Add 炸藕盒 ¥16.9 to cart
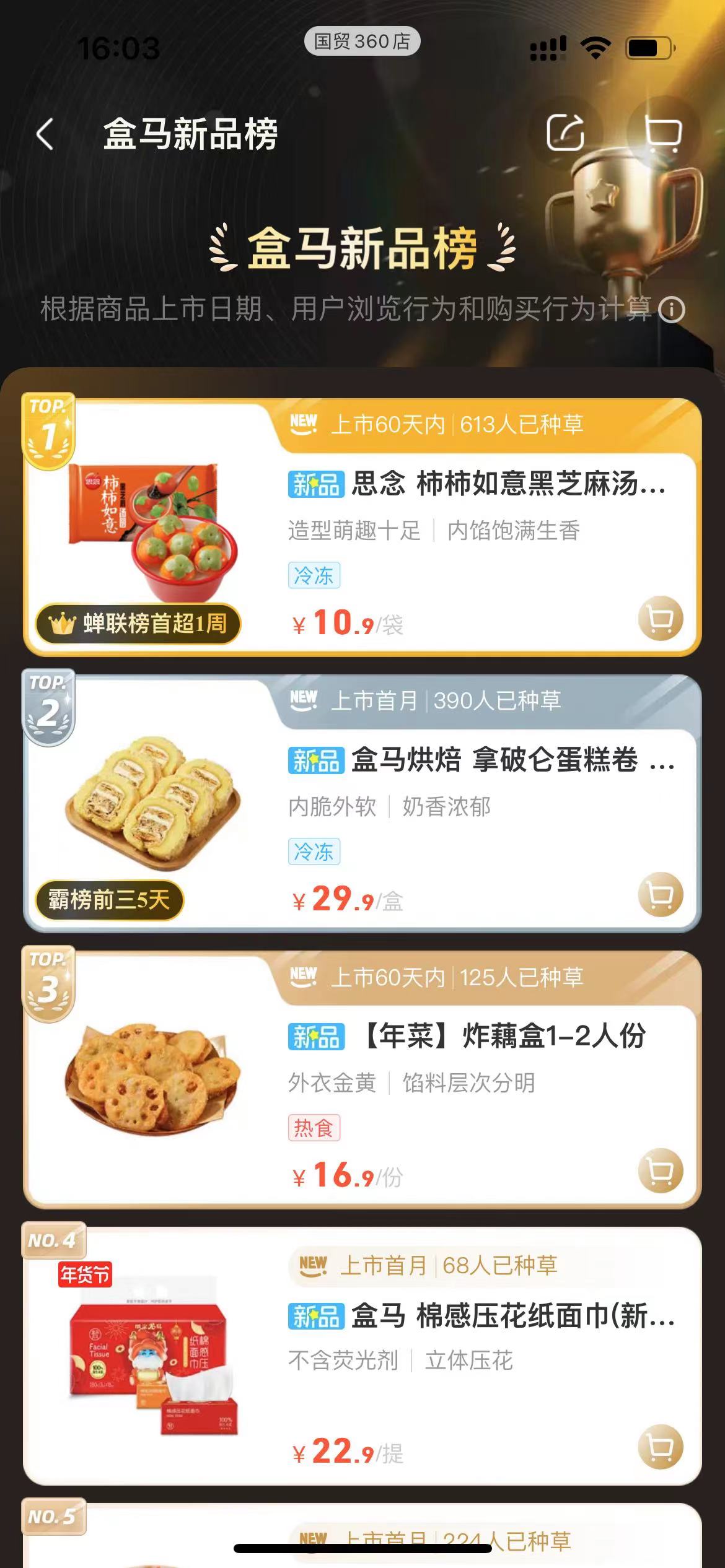The image size is (725, 1568). tap(661, 1170)
